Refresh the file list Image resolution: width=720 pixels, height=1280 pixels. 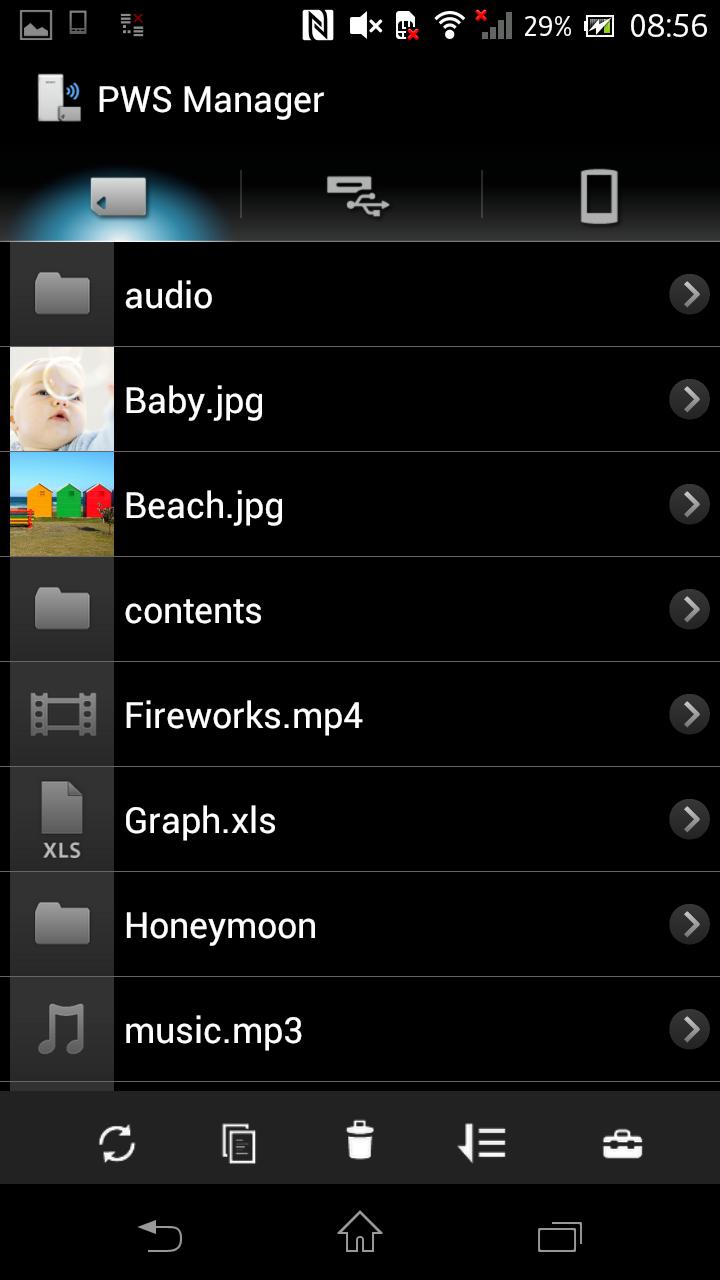[117, 1143]
